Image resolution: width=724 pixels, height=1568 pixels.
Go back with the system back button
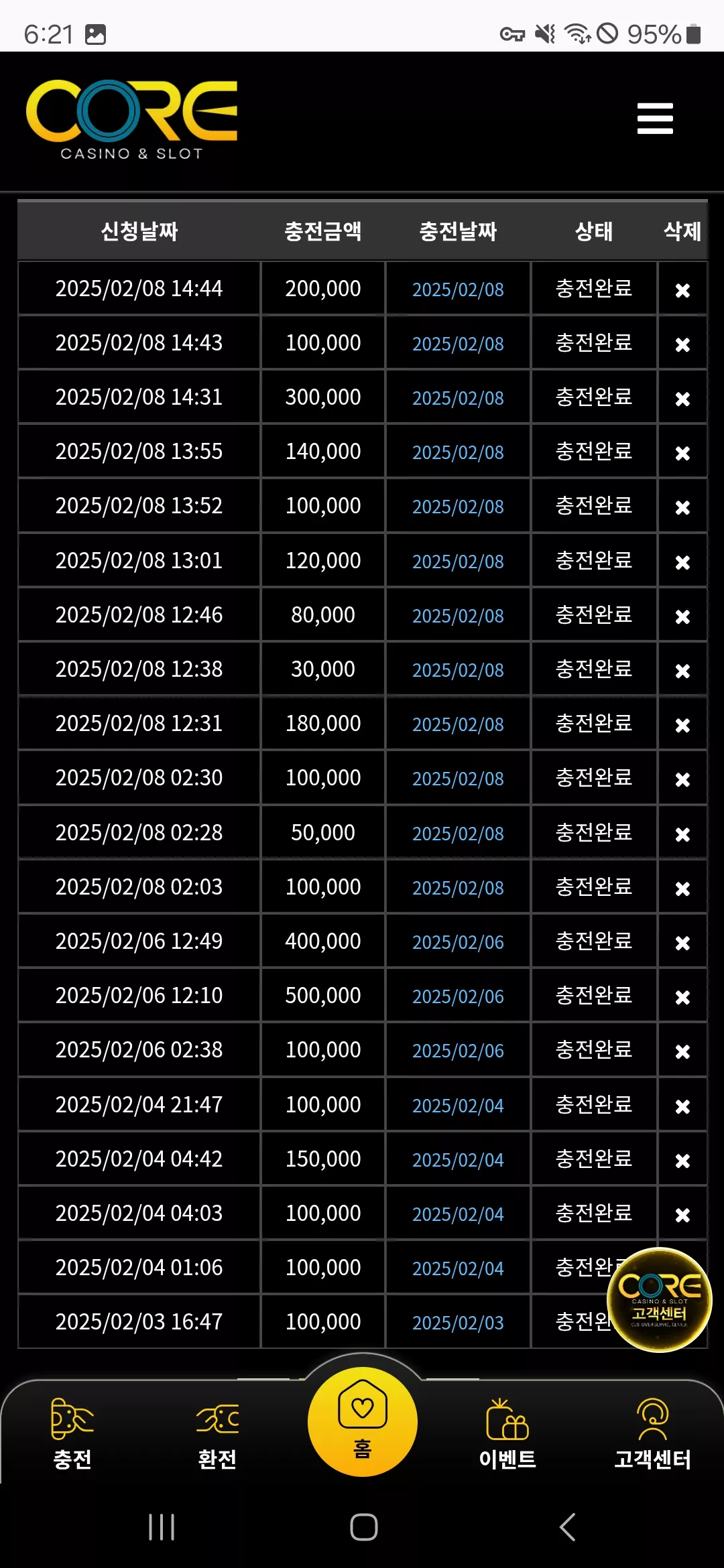[x=567, y=1527]
